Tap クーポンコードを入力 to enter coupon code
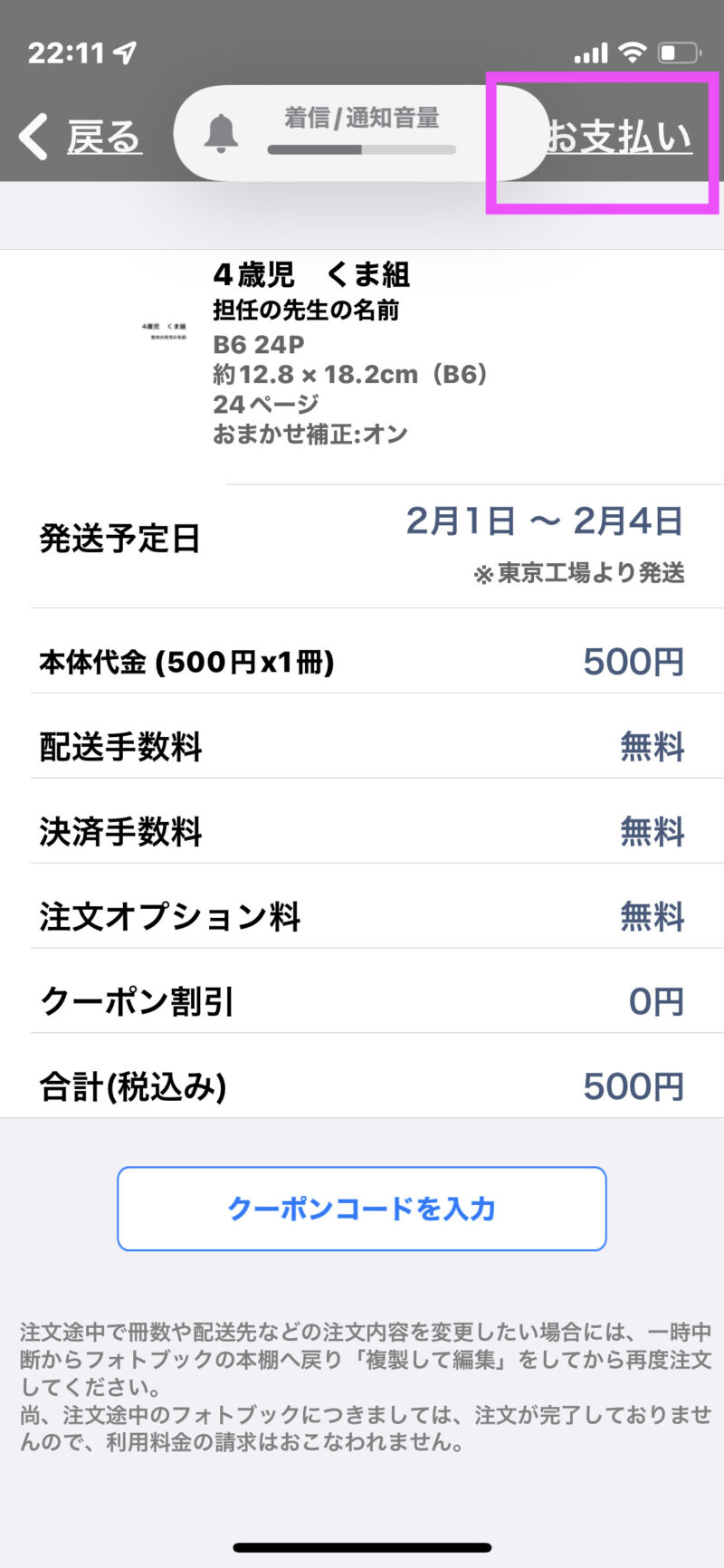This screenshot has height=1568, width=724. pyautogui.click(x=361, y=1209)
